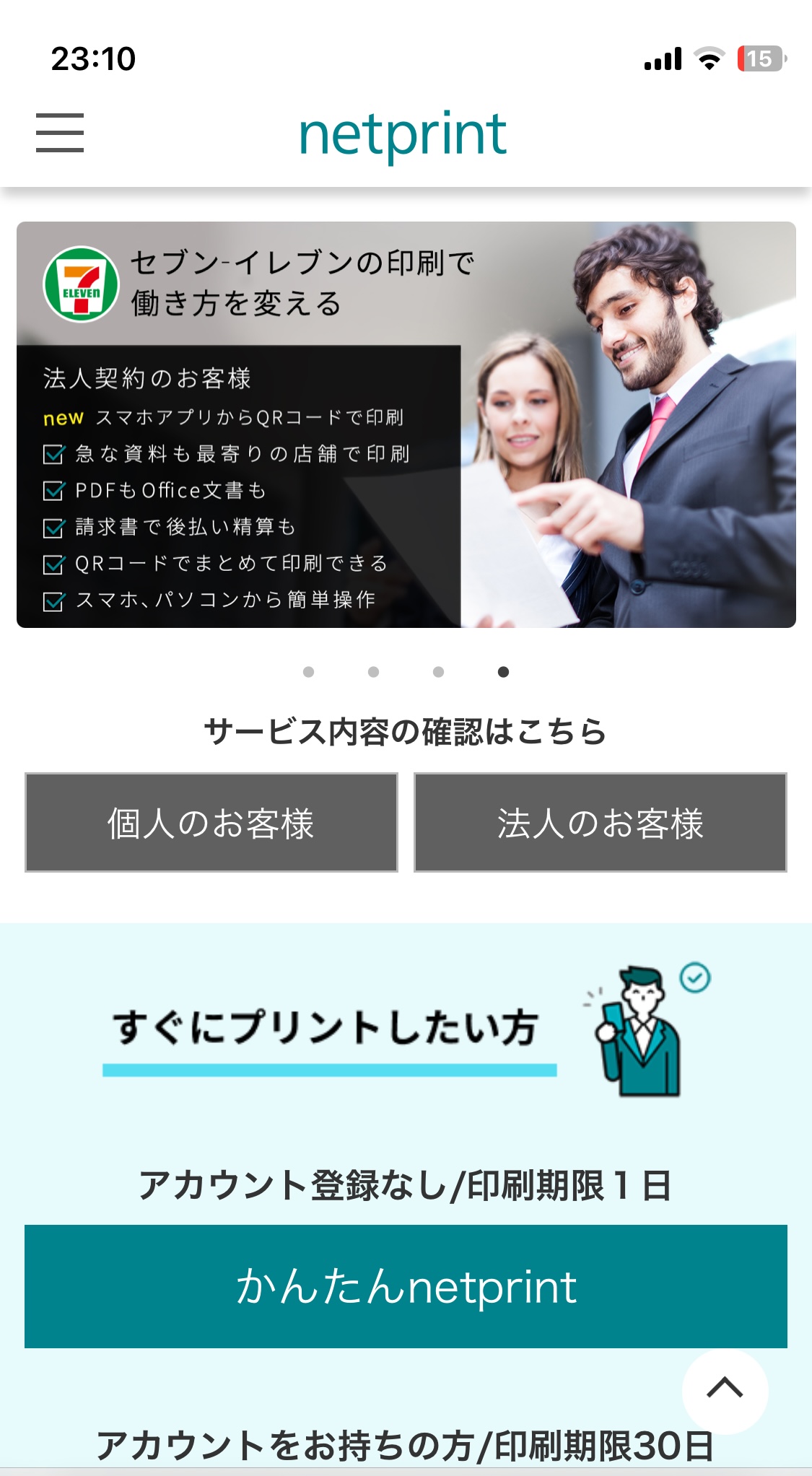This screenshot has width=812, height=1476.
Task: Tap the netprint logo in the header
Action: pyautogui.click(x=403, y=135)
